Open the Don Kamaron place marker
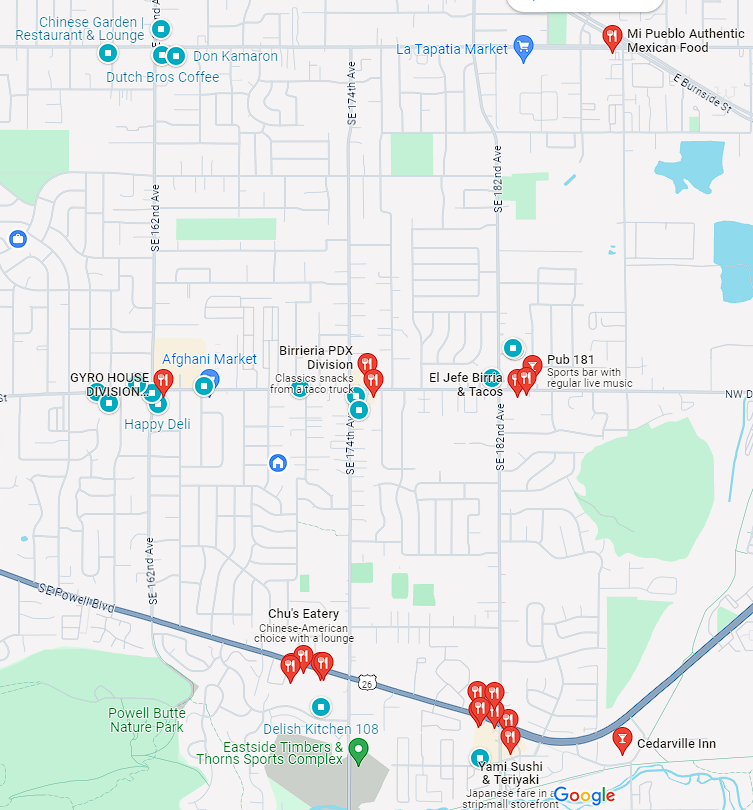Viewport: 753px width, 810px height. click(x=177, y=55)
